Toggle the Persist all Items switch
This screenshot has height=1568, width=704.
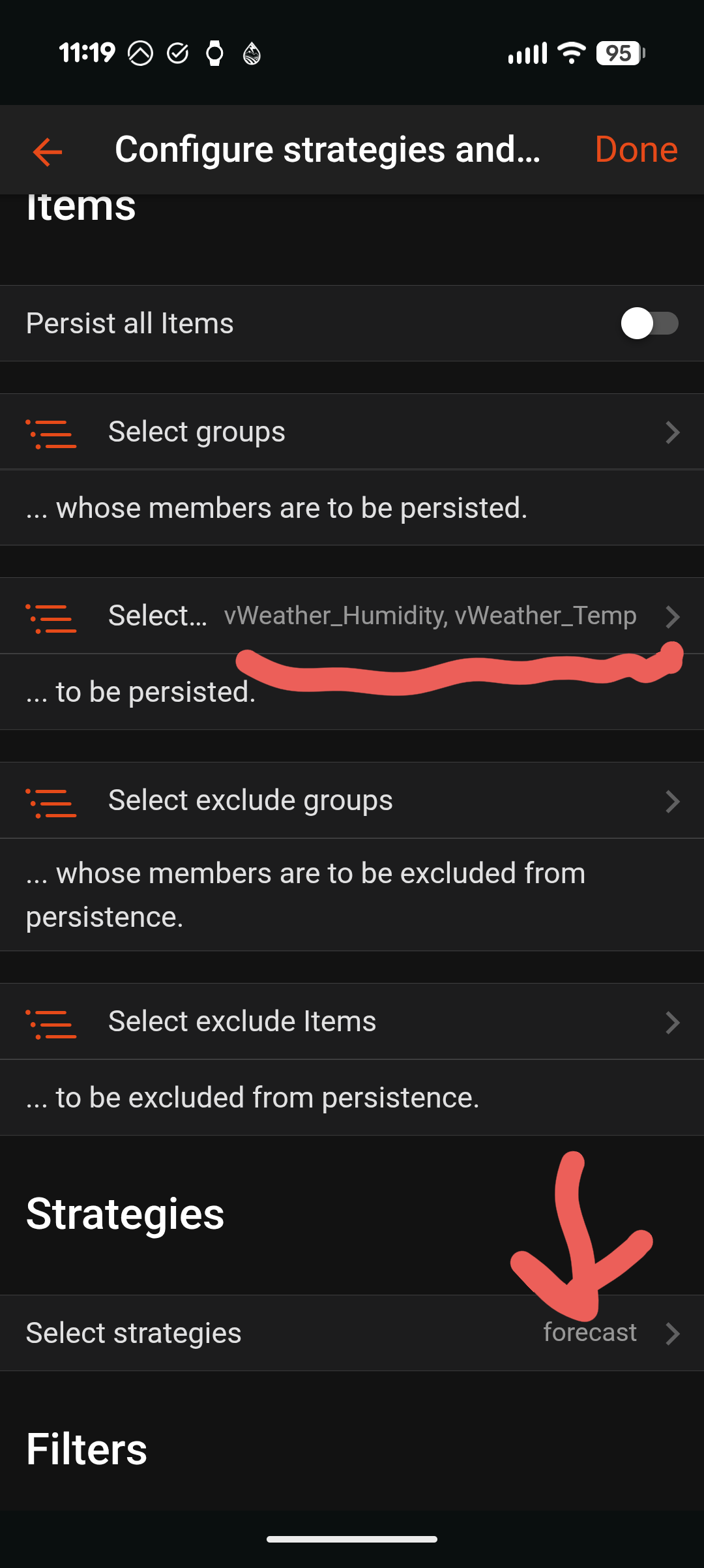[x=649, y=324]
